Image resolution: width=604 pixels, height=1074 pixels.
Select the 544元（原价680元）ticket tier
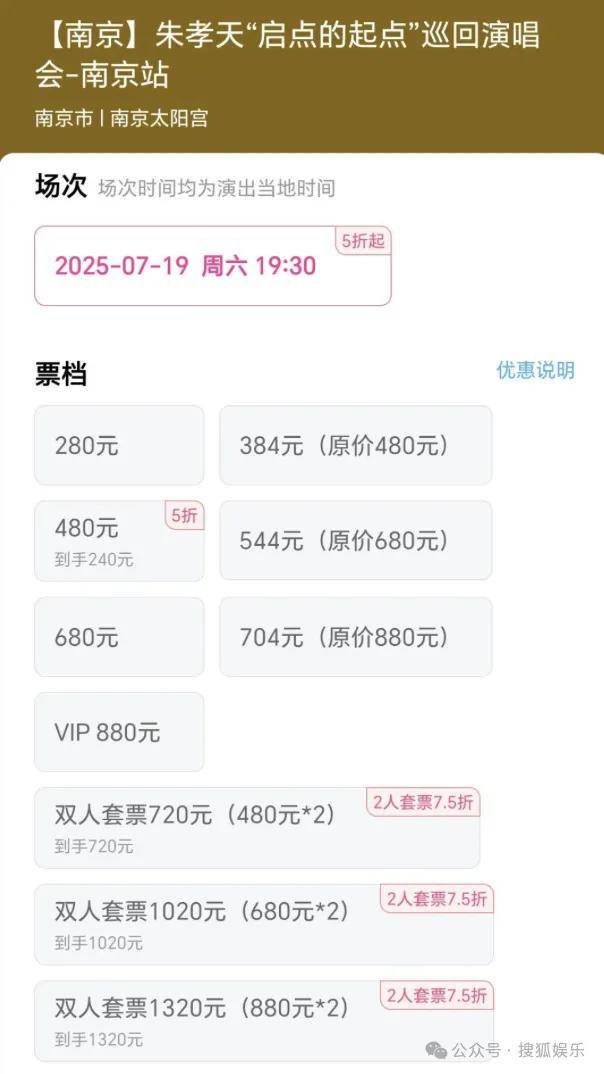click(355, 540)
